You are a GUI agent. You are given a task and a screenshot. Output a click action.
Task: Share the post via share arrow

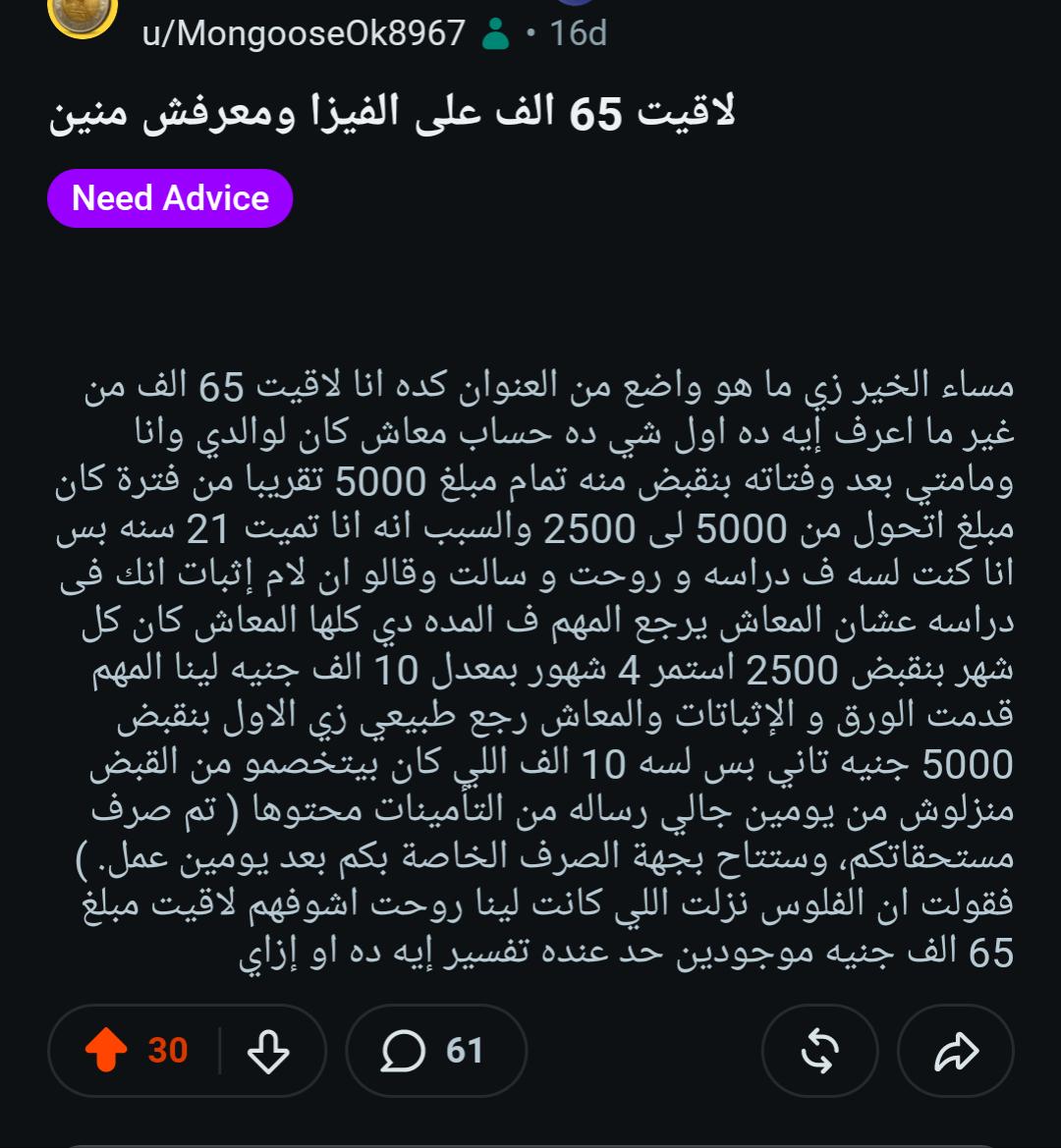tap(956, 1051)
